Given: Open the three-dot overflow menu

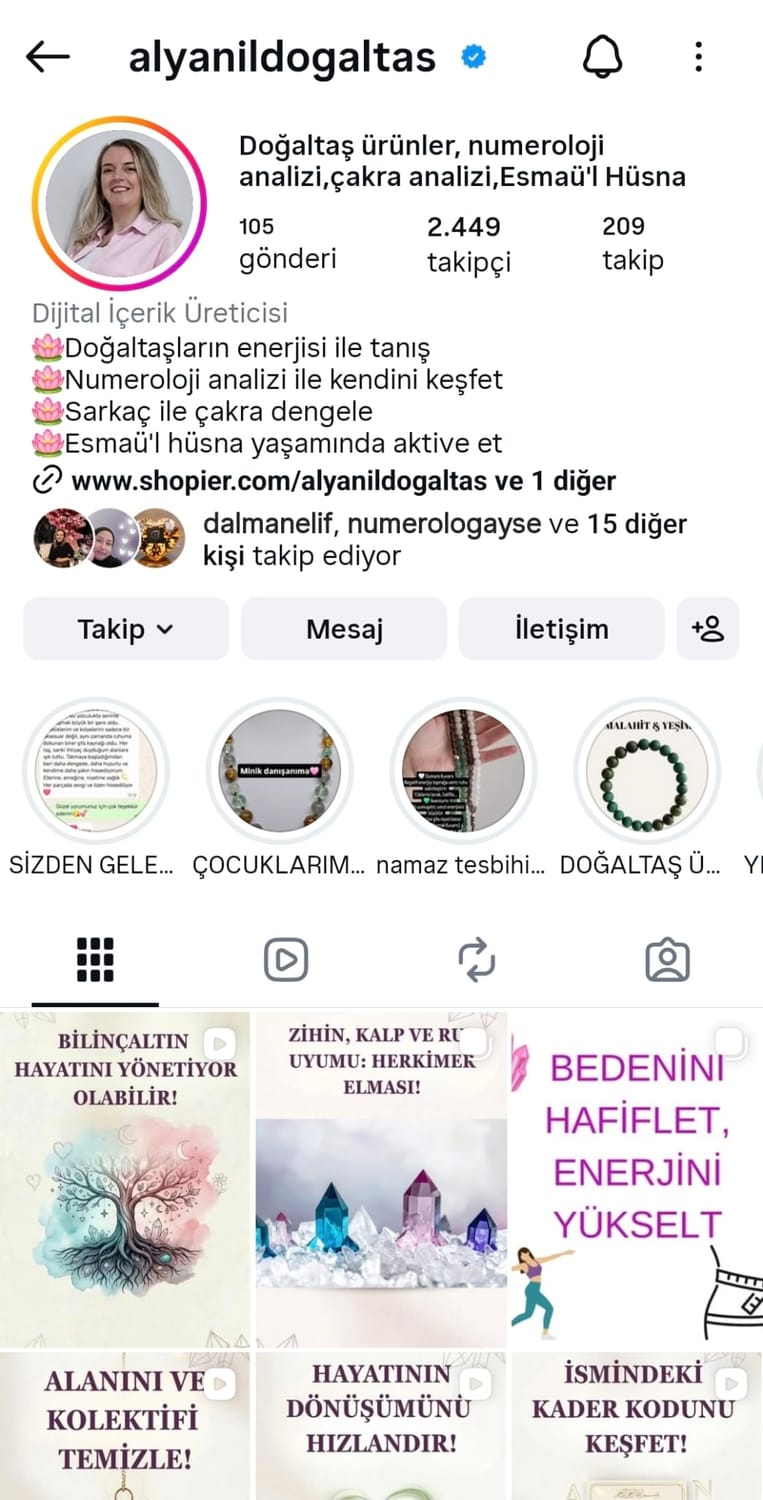Looking at the screenshot, I should click(699, 57).
